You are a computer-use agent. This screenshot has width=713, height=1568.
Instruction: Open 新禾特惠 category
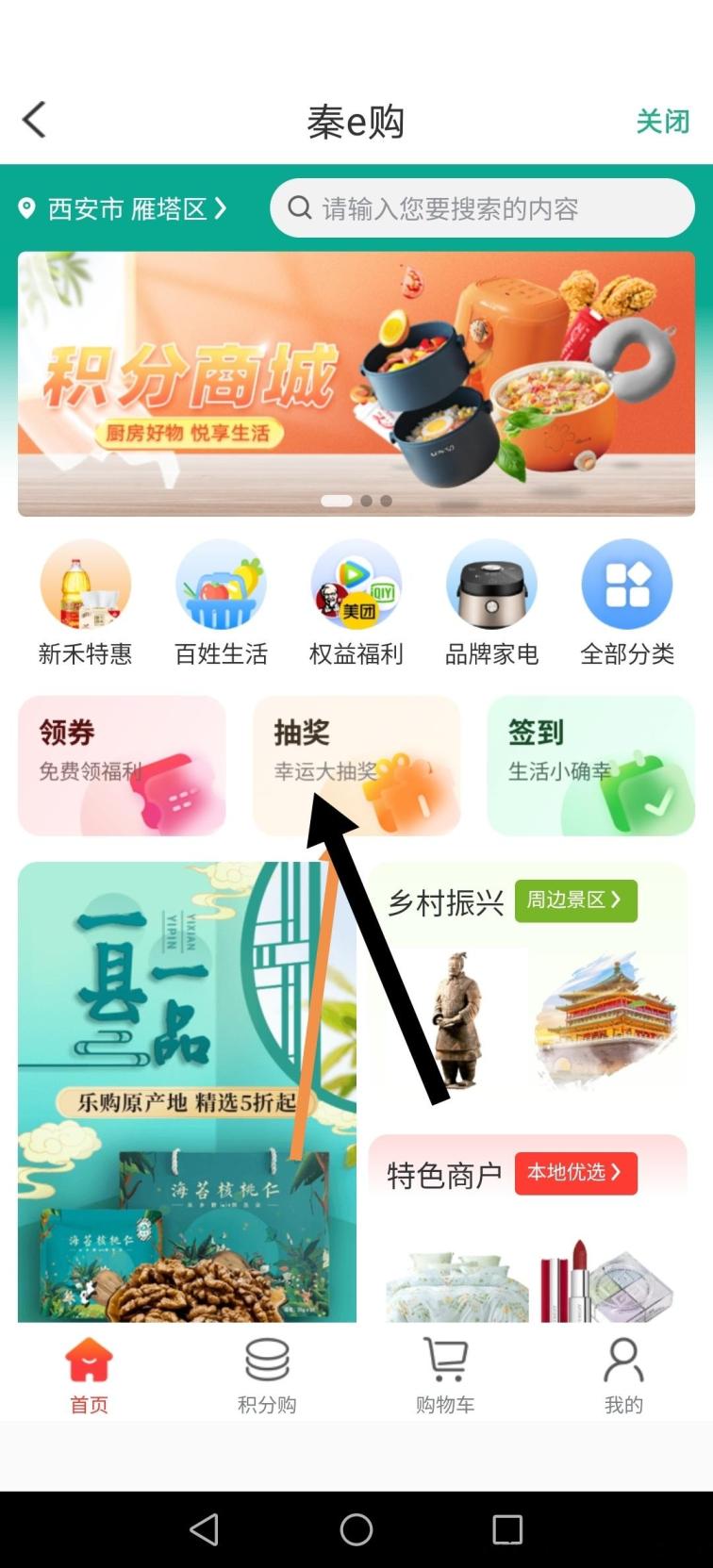85,603
